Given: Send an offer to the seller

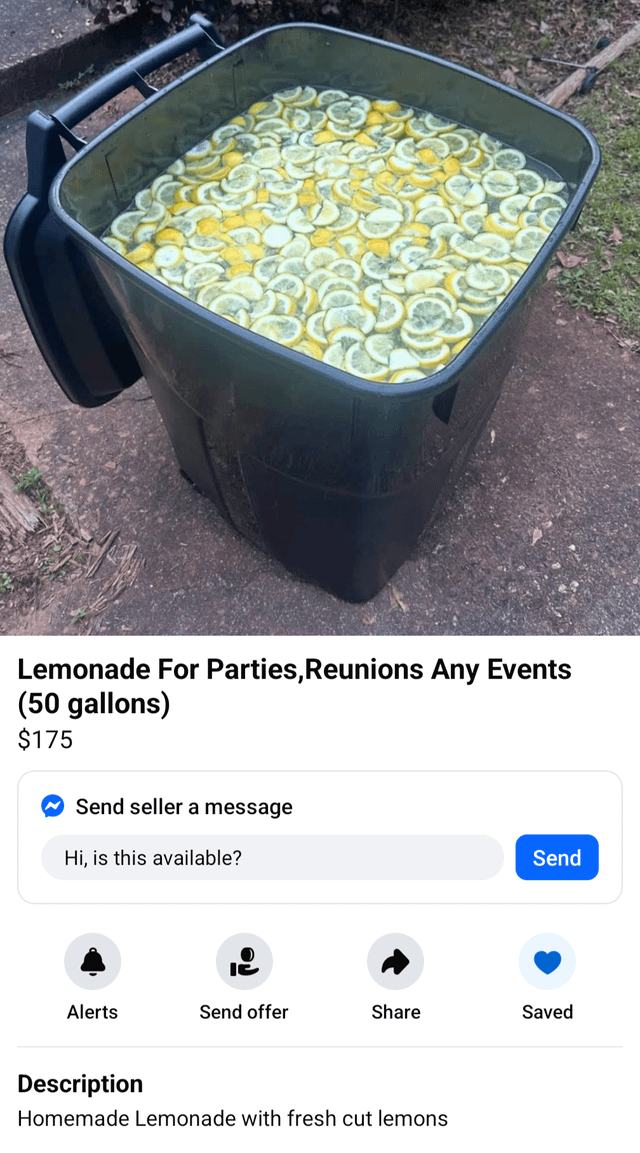Looking at the screenshot, I should point(244,962).
